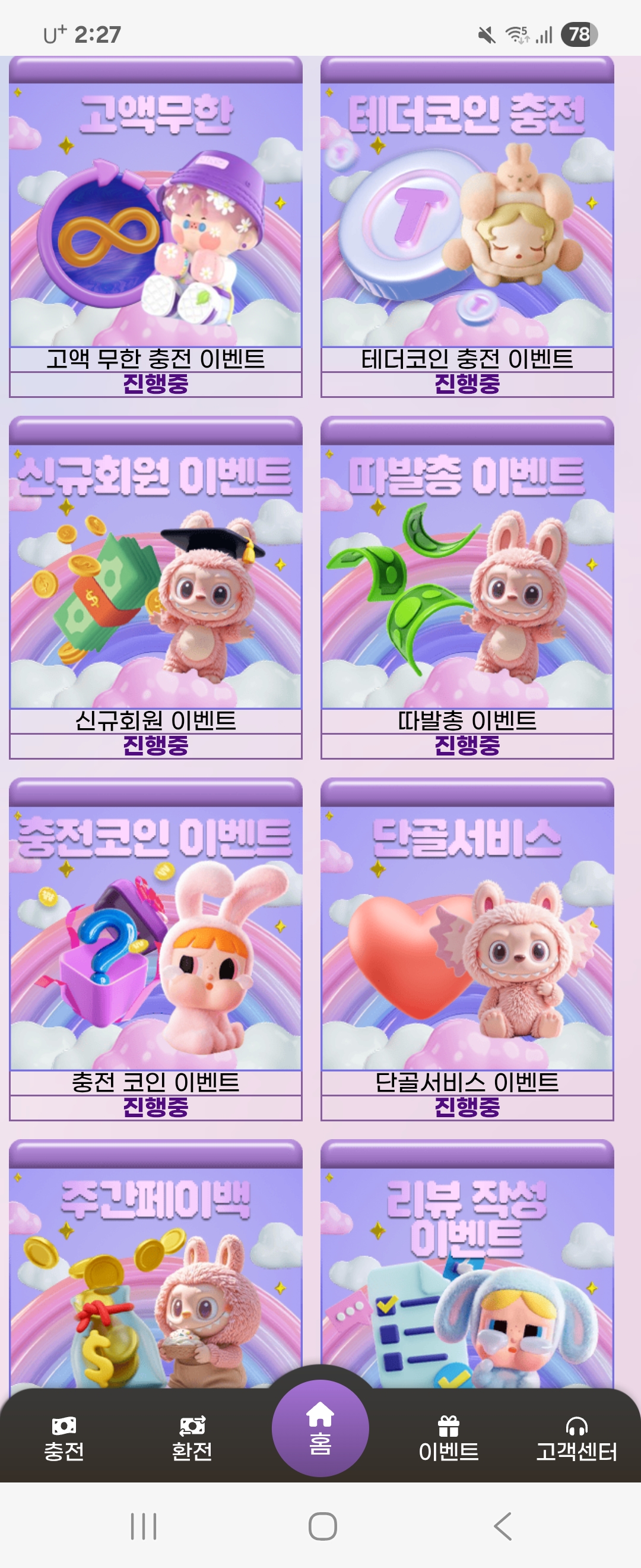Open the 테더코인 충전 이벤트 card
641x1568 pixels.
click(467, 226)
